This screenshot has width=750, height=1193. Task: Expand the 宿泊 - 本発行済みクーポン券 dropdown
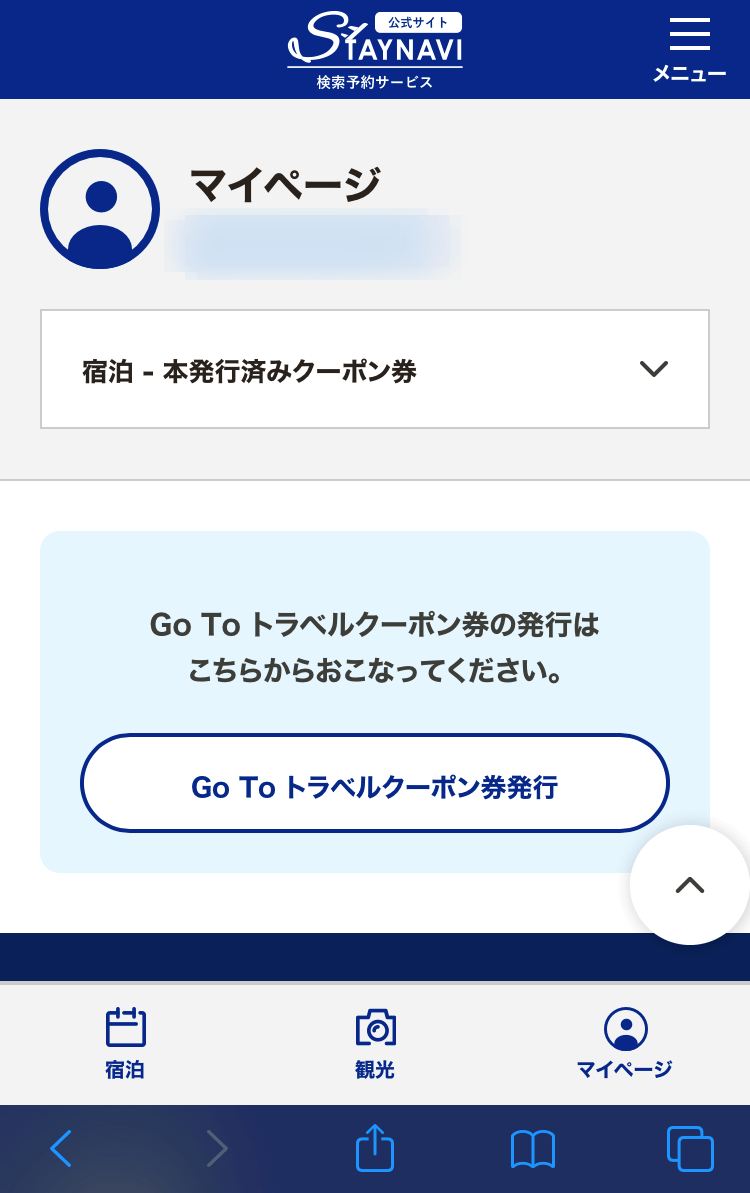(375, 369)
